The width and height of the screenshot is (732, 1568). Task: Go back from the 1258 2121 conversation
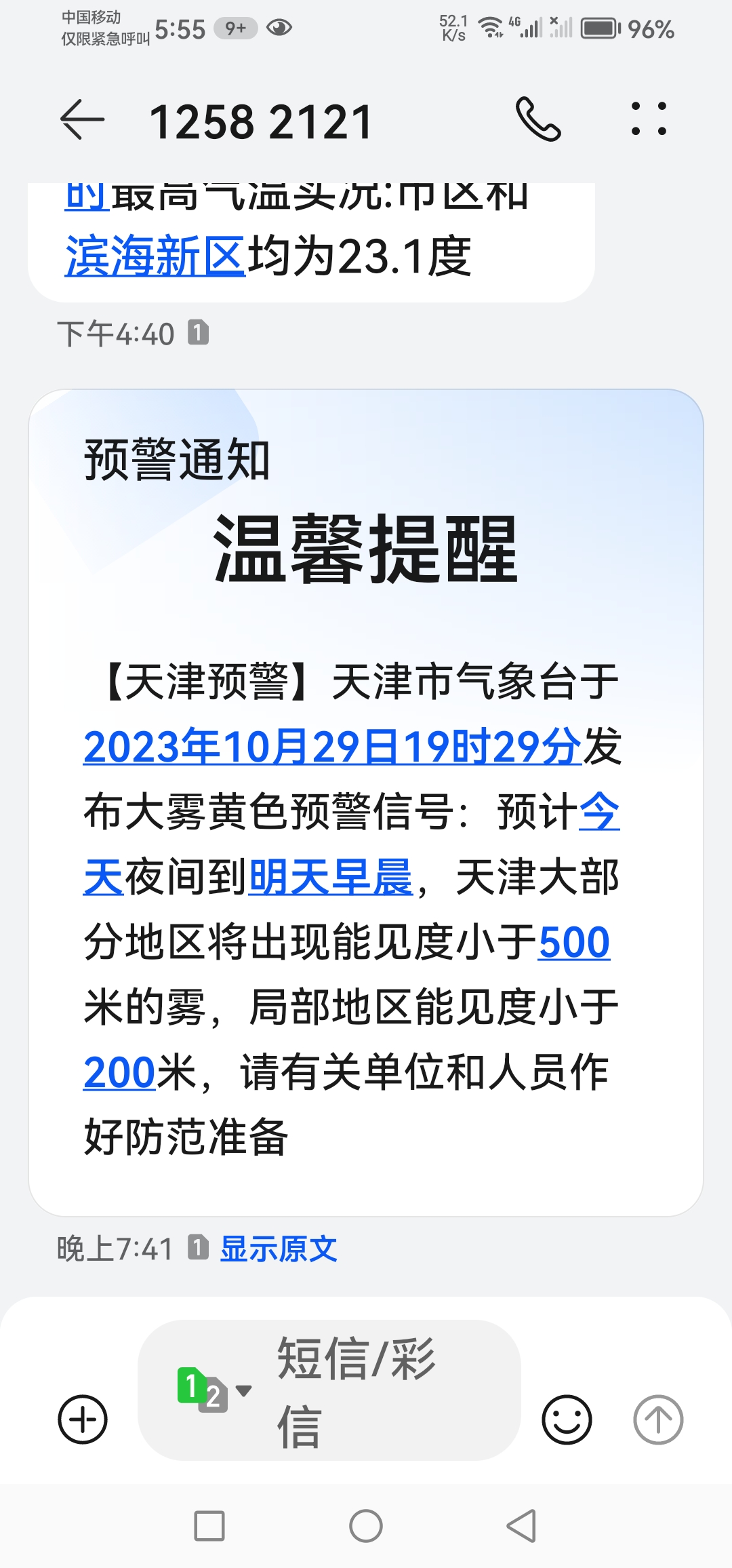pos(83,120)
